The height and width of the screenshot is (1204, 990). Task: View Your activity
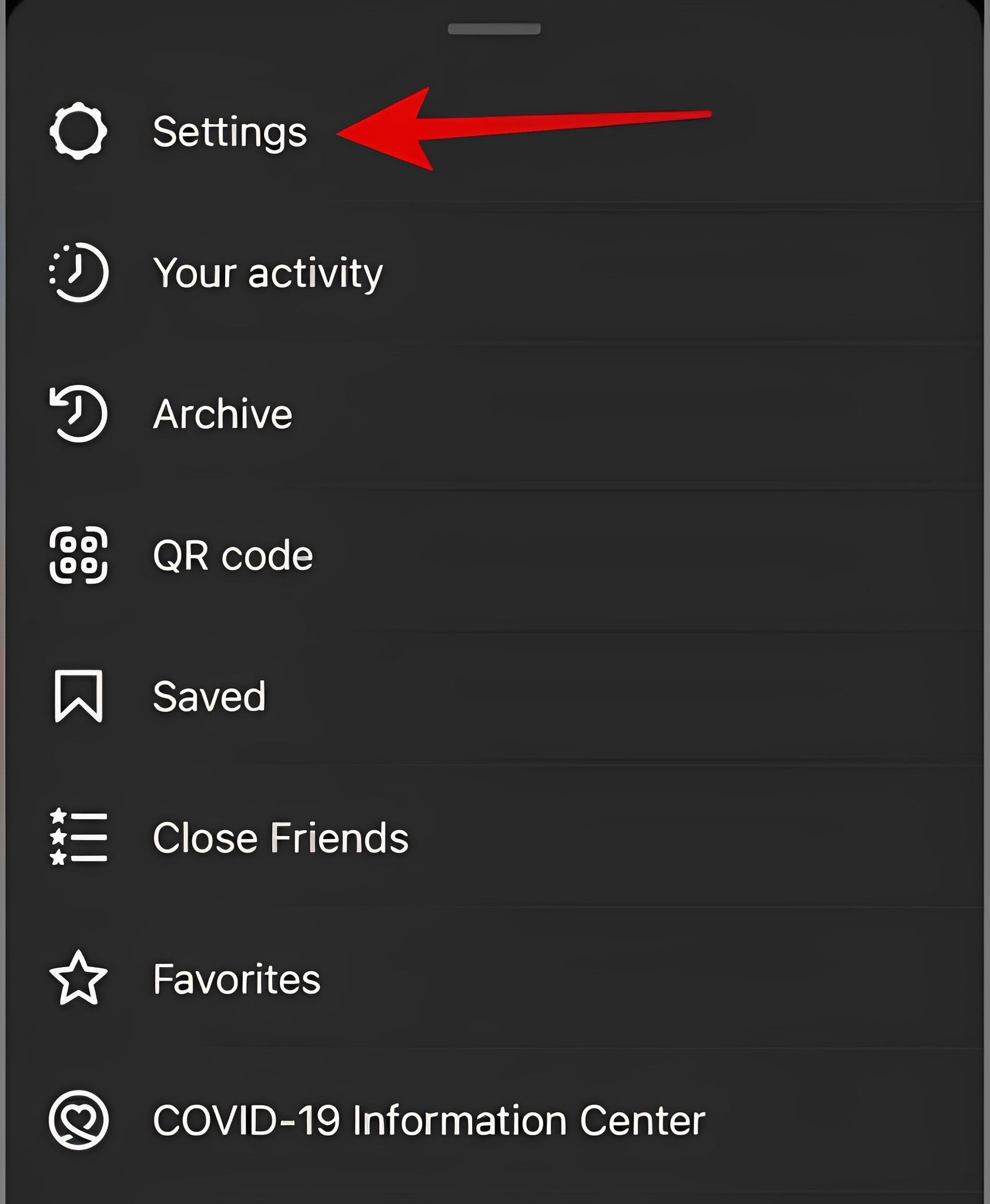pyautogui.click(x=267, y=273)
